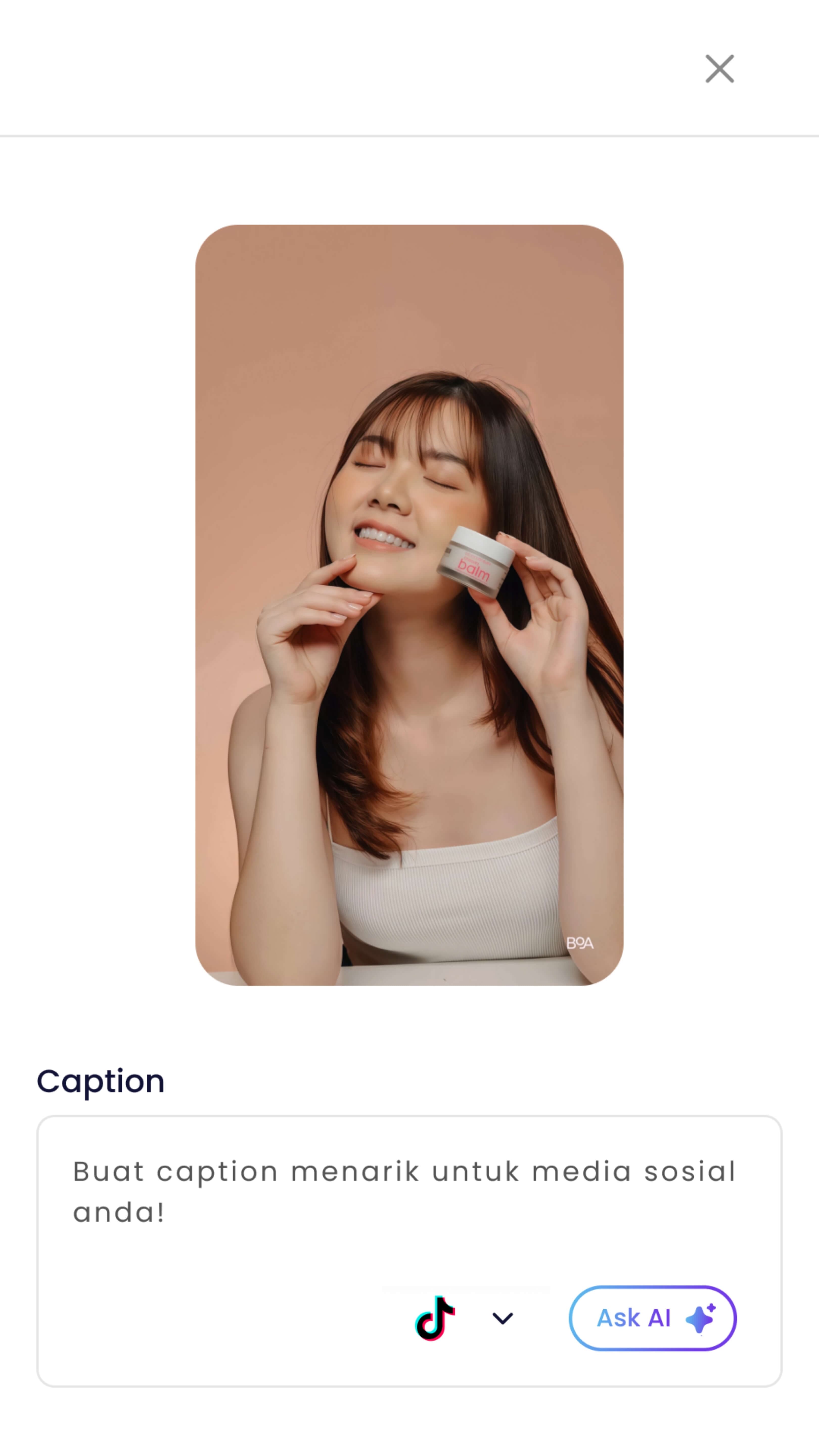Open the product photo preview thumbnail
This screenshot has width=819, height=1456.
(409, 599)
